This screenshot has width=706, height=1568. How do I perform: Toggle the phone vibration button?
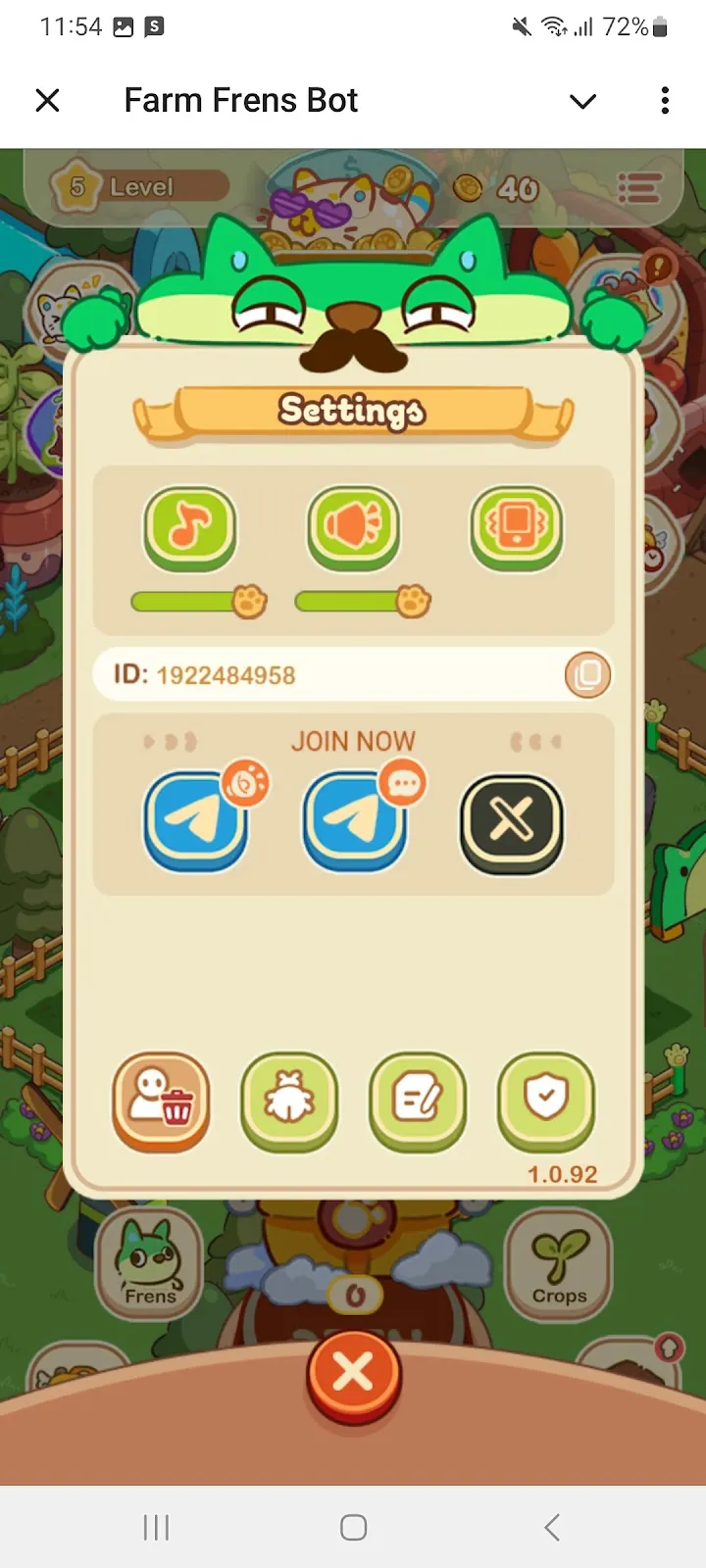click(x=517, y=529)
